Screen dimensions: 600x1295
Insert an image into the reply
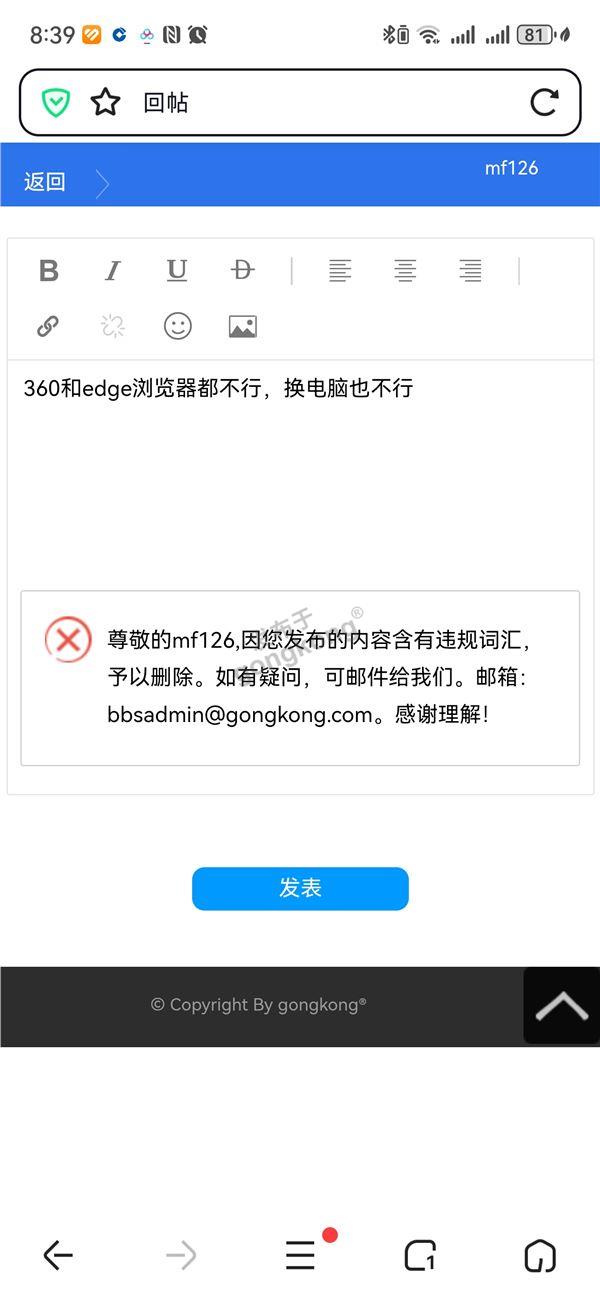tap(243, 326)
